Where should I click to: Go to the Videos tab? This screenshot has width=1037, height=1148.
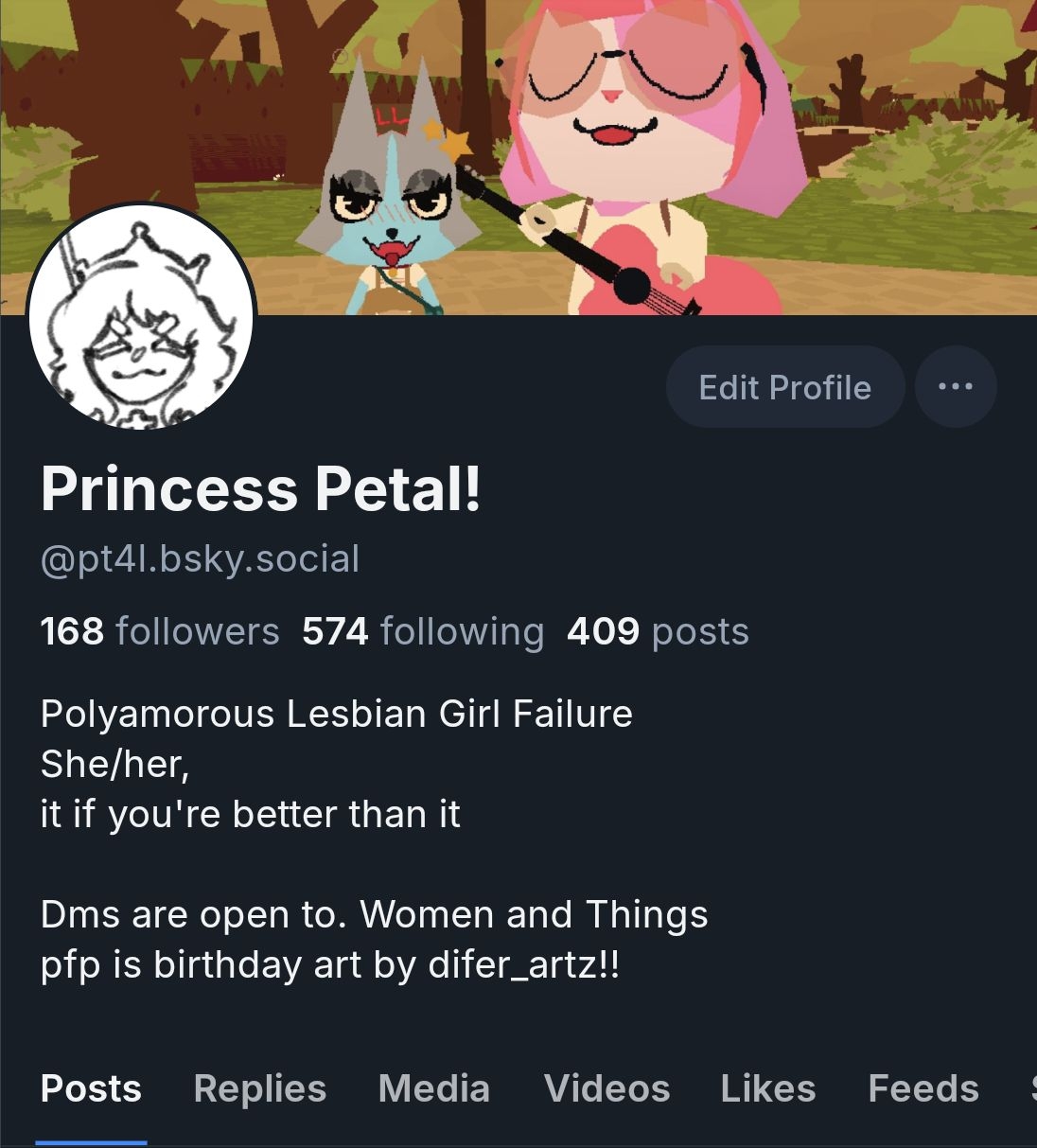pyautogui.click(x=606, y=1088)
